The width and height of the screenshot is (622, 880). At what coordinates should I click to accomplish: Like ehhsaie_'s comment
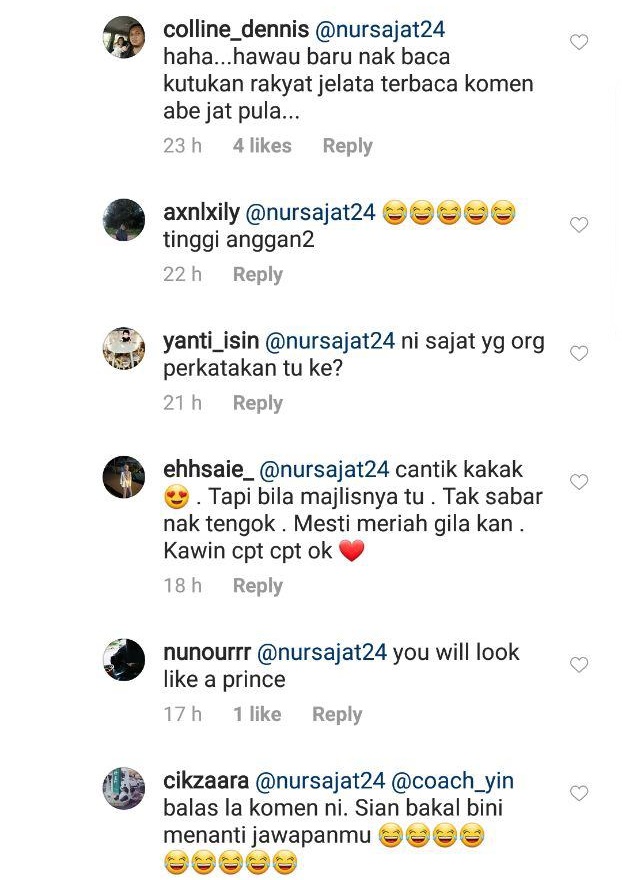578,482
